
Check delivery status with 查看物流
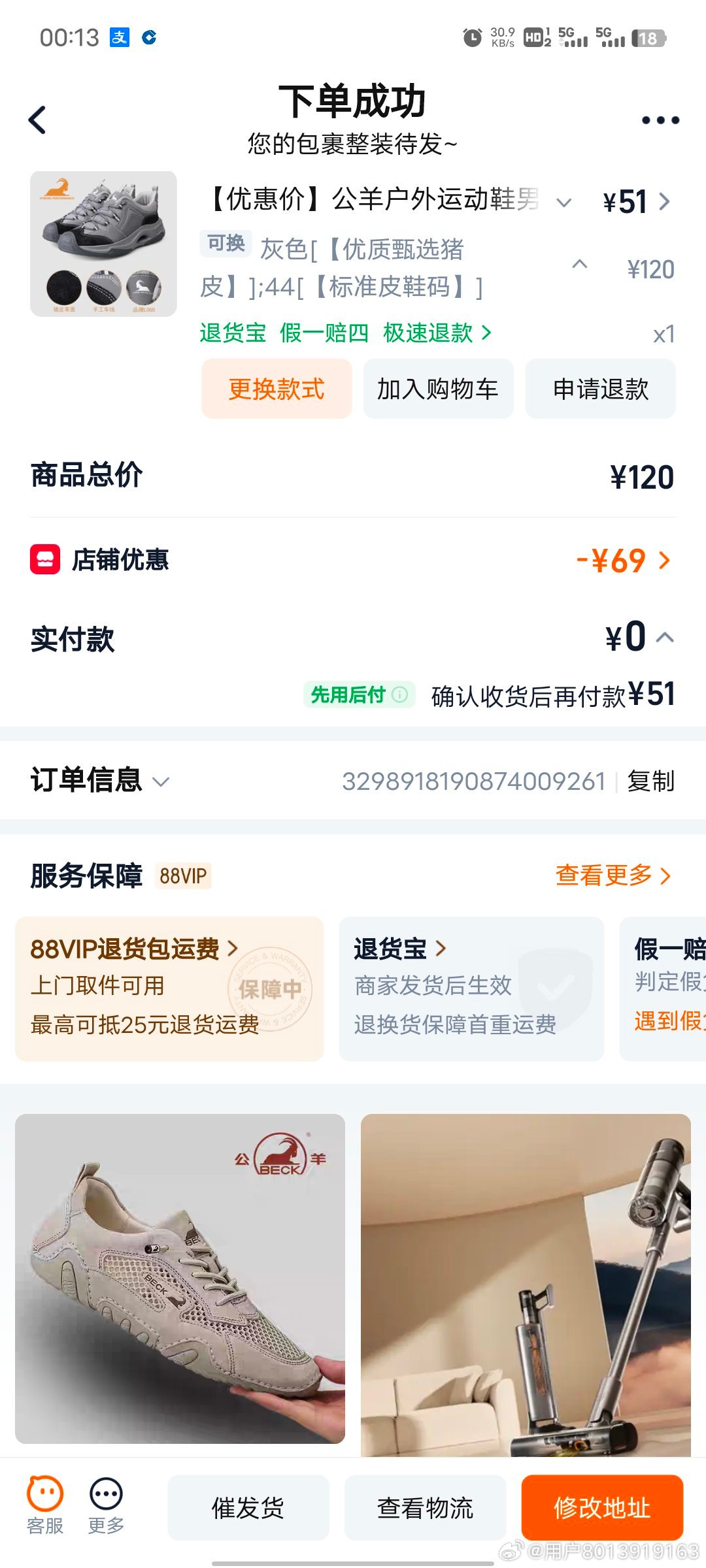[x=425, y=1508]
